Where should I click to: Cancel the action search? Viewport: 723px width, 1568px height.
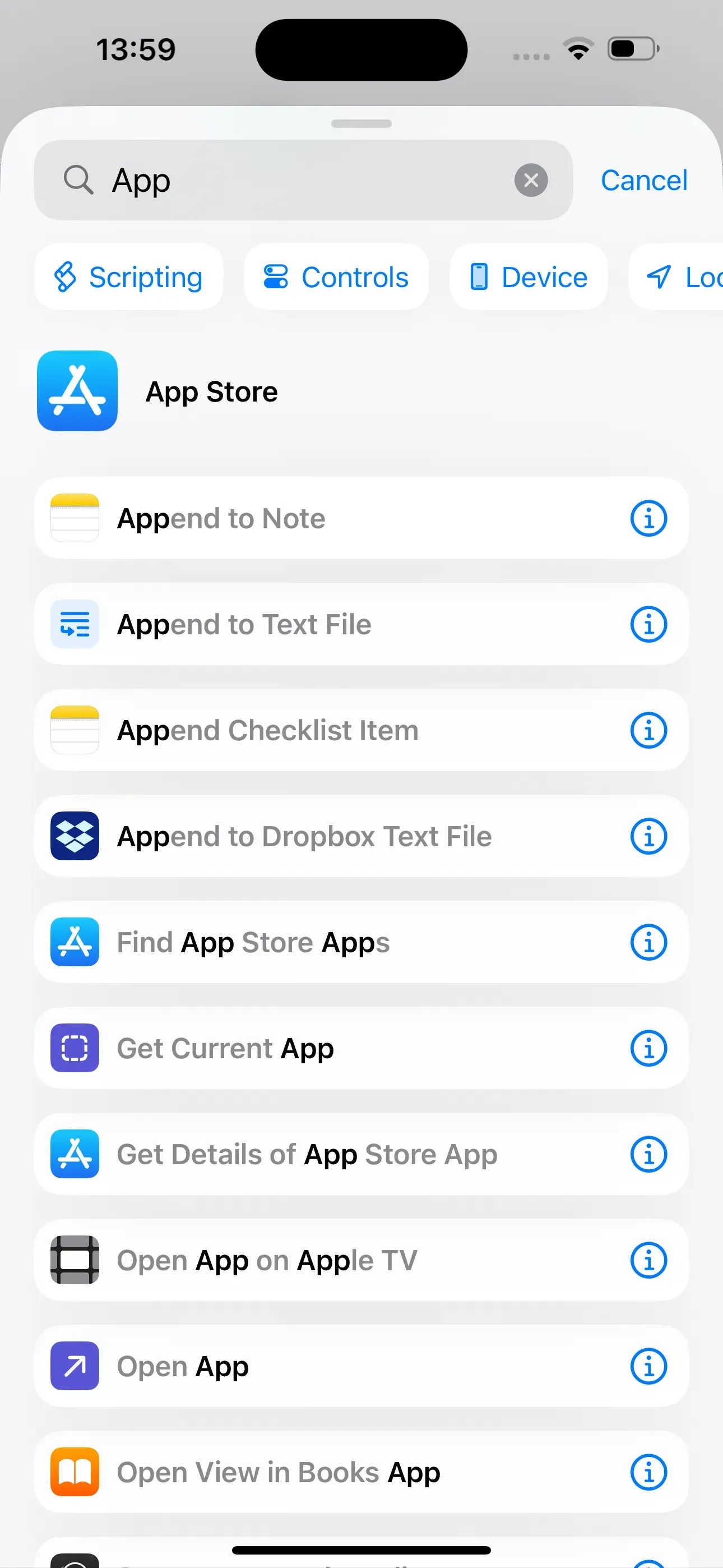click(x=643, y=179)
